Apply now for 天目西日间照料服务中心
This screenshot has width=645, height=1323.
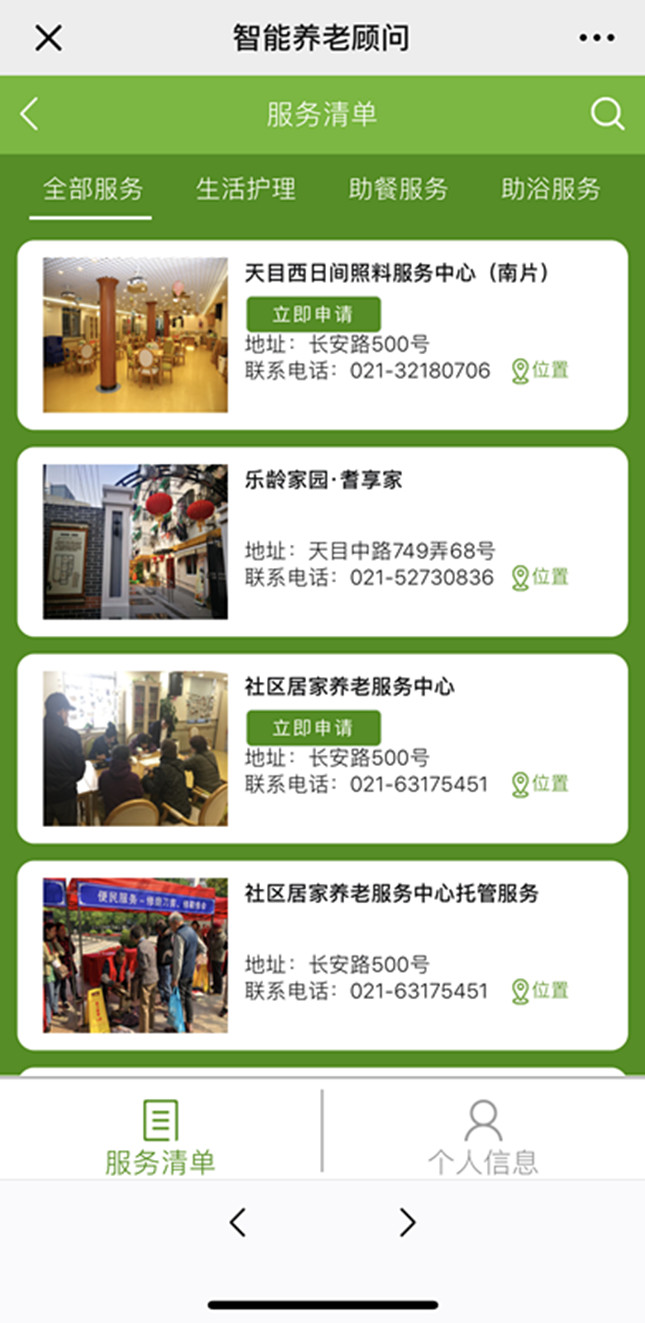coord(313,315)
